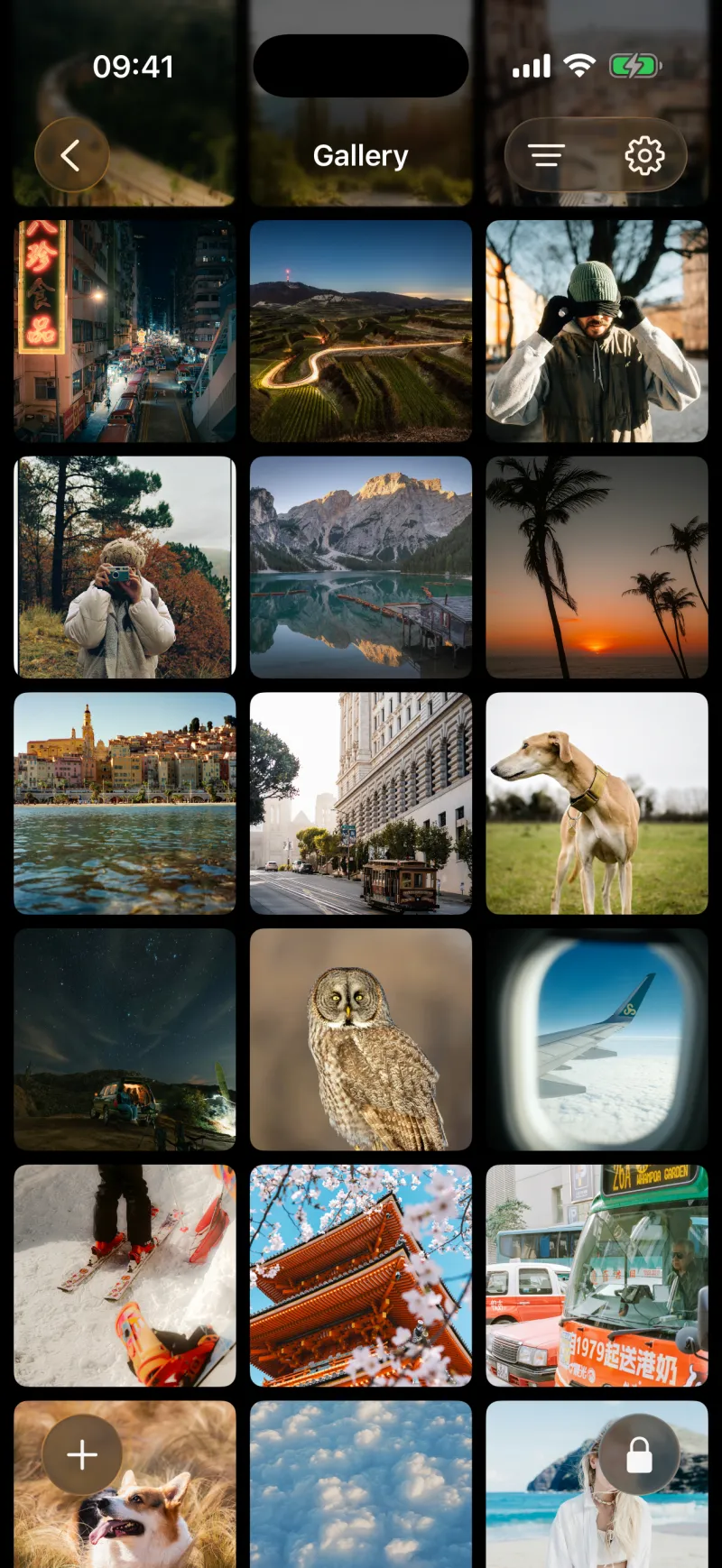Viewport: 722px width, 1568px height.
Task: Go back from the Gallery
Action: pos(71,155)
